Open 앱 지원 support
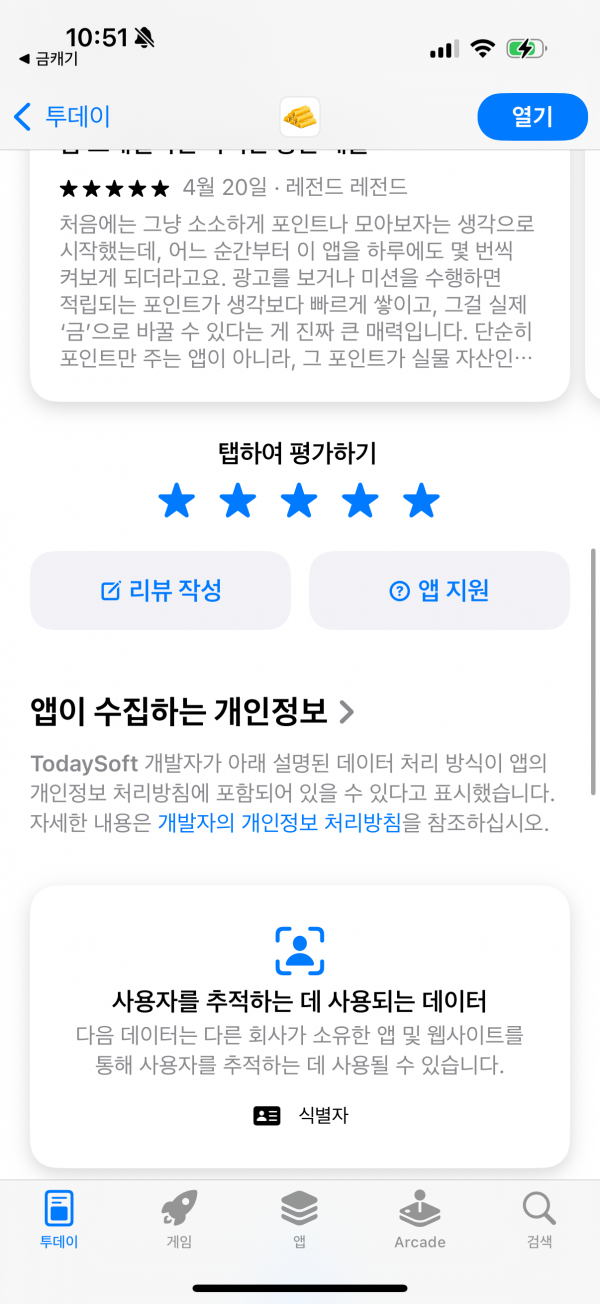Screen dimensions: 600x1304 point(439,591)
